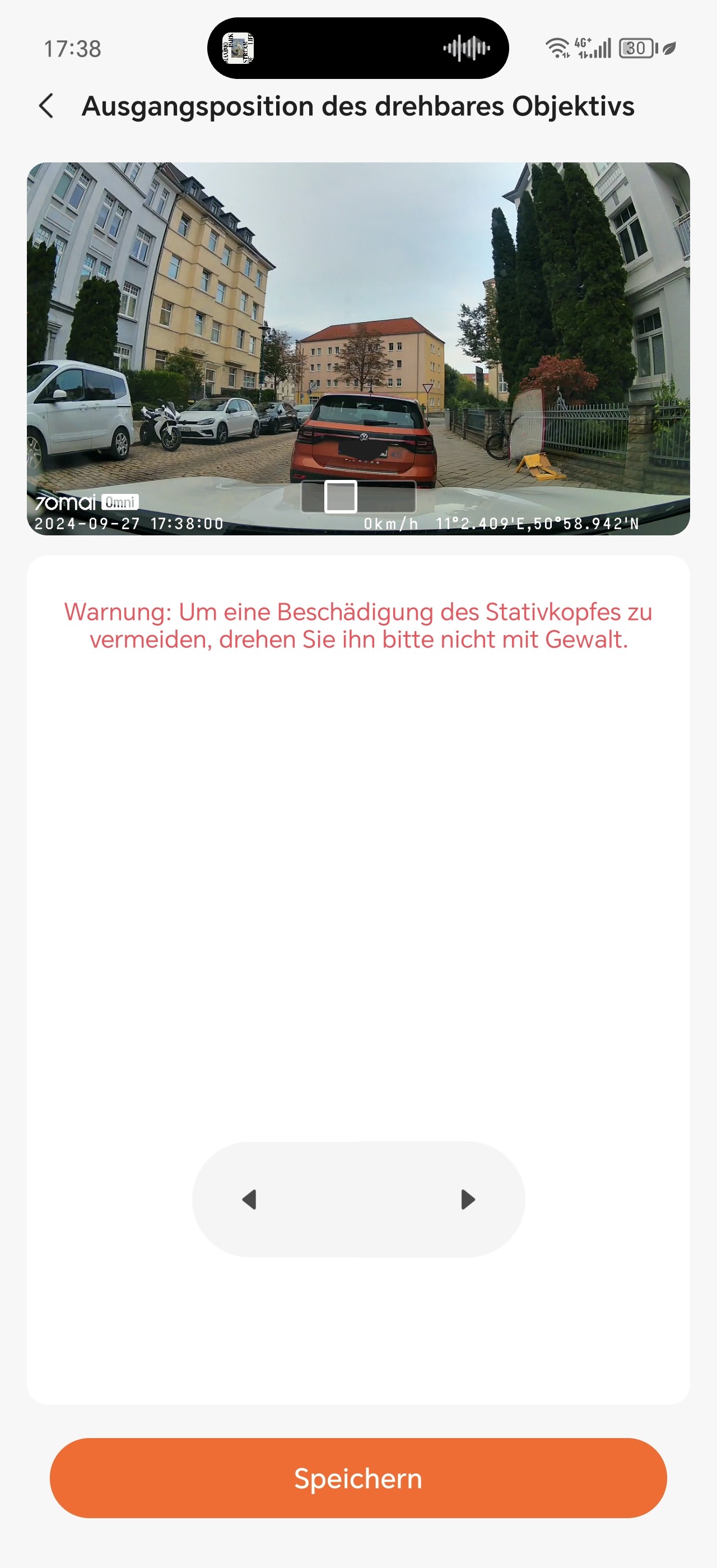
Task: Save the position with Speichern
Action: (x=358, y=1478)
